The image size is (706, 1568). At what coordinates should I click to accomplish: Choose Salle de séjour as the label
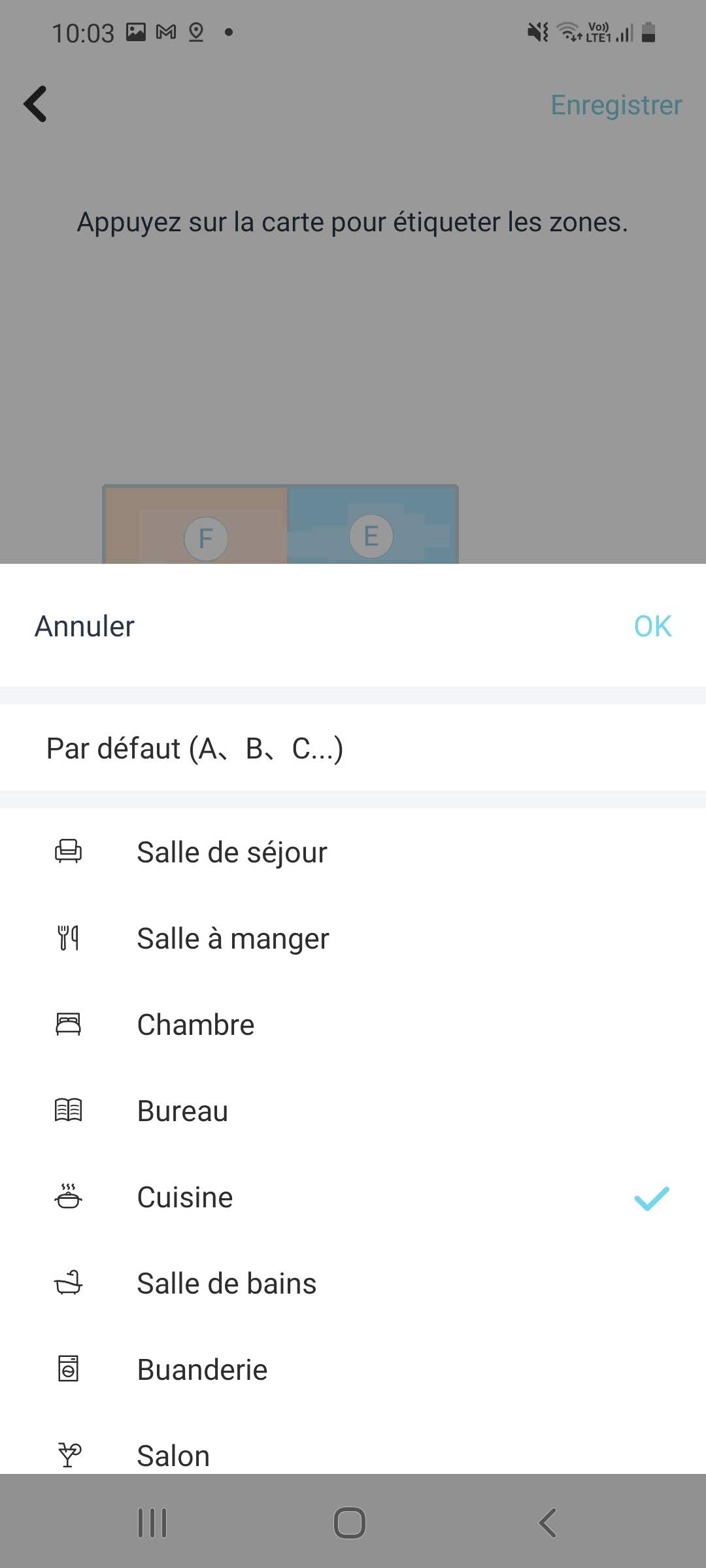(x=231, y=853)
